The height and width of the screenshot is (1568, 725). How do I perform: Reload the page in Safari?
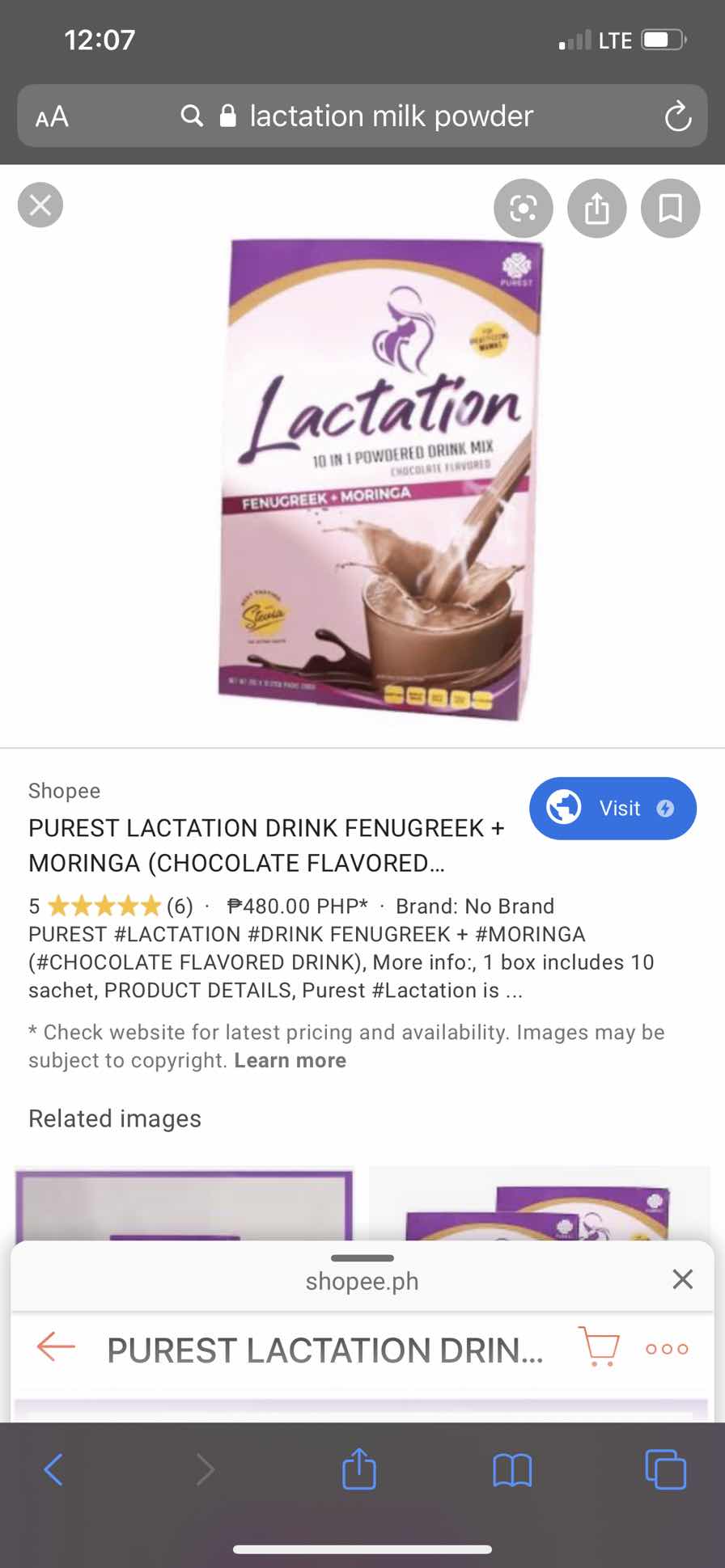click(x=677, y=116)
